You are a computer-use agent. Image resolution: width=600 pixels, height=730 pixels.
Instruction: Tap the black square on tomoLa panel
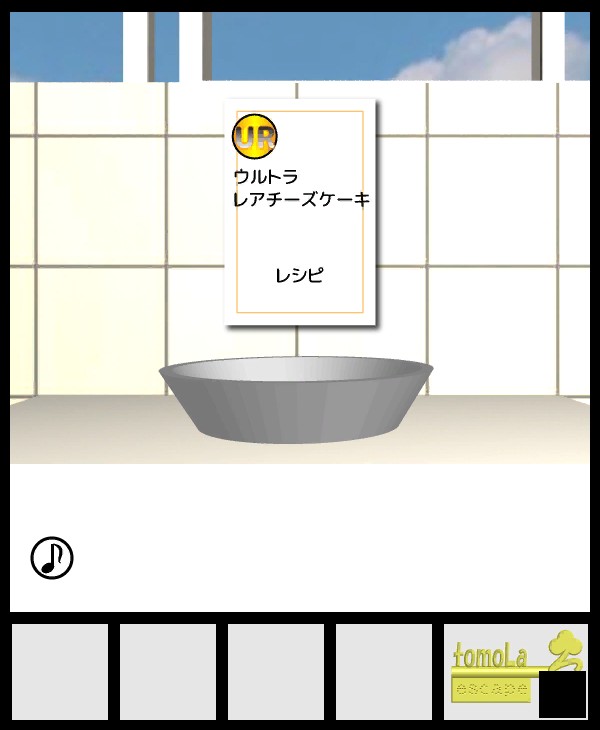click(562, 694)
